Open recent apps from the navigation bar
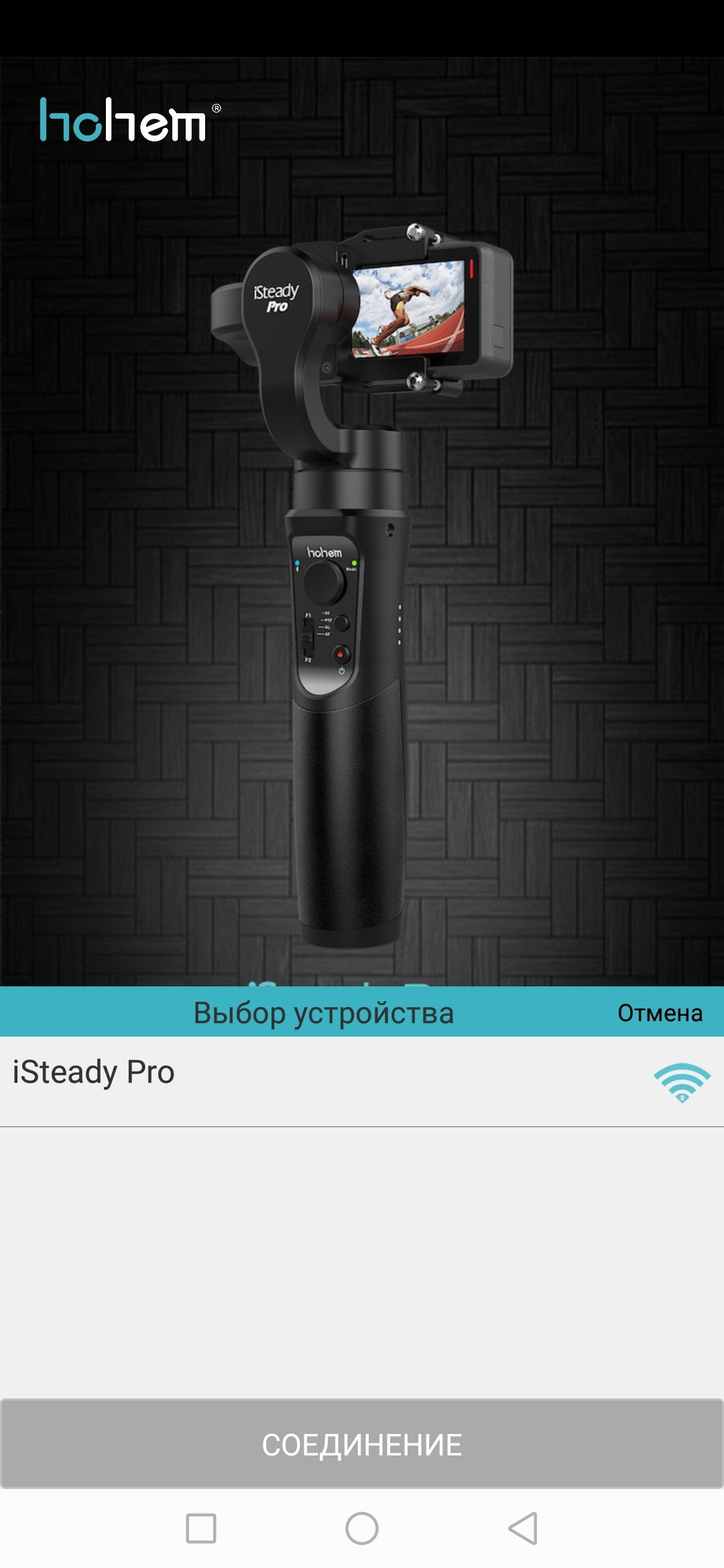 (x=201, y=1528)
